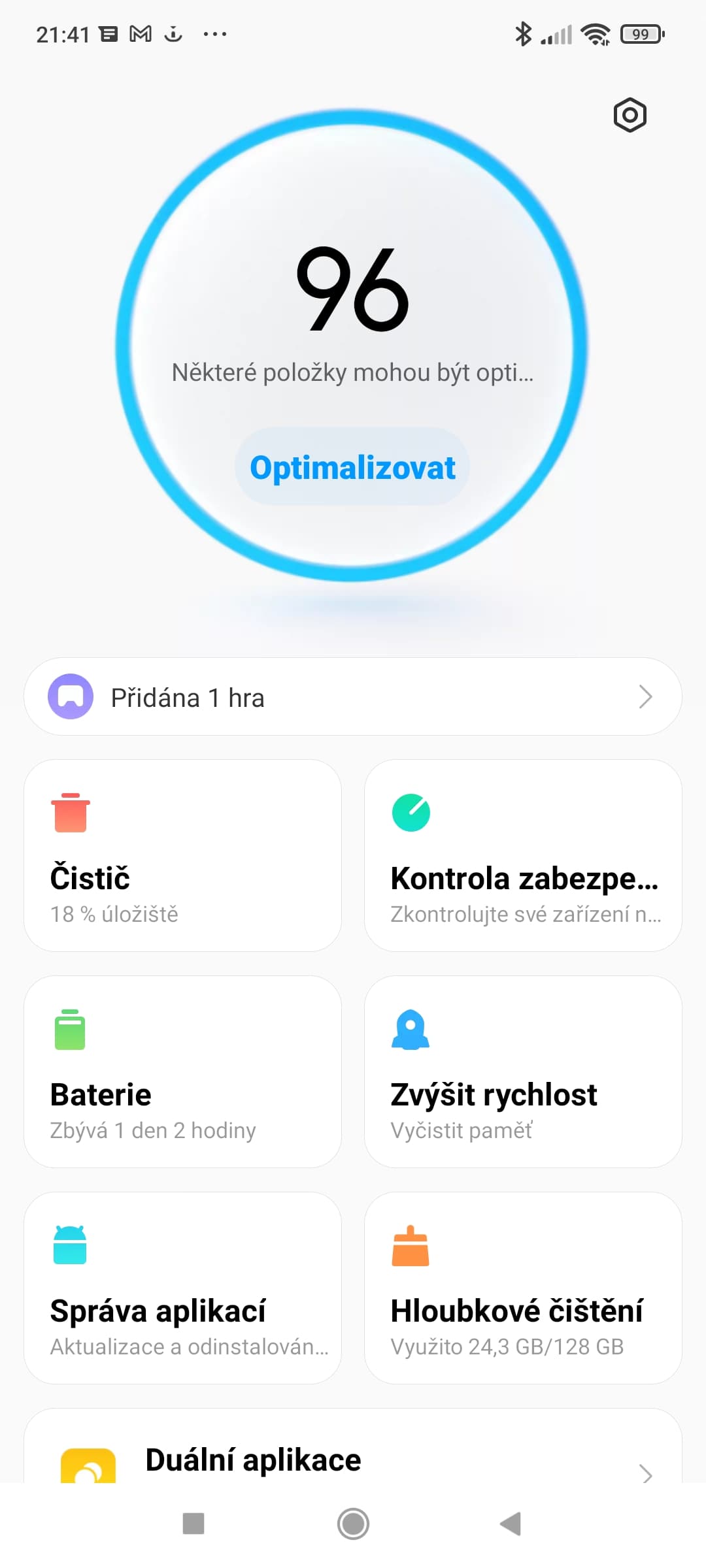Screen dimensions: 706x1568
Task: Tap the Optimalizovat button
Action: 352,467
